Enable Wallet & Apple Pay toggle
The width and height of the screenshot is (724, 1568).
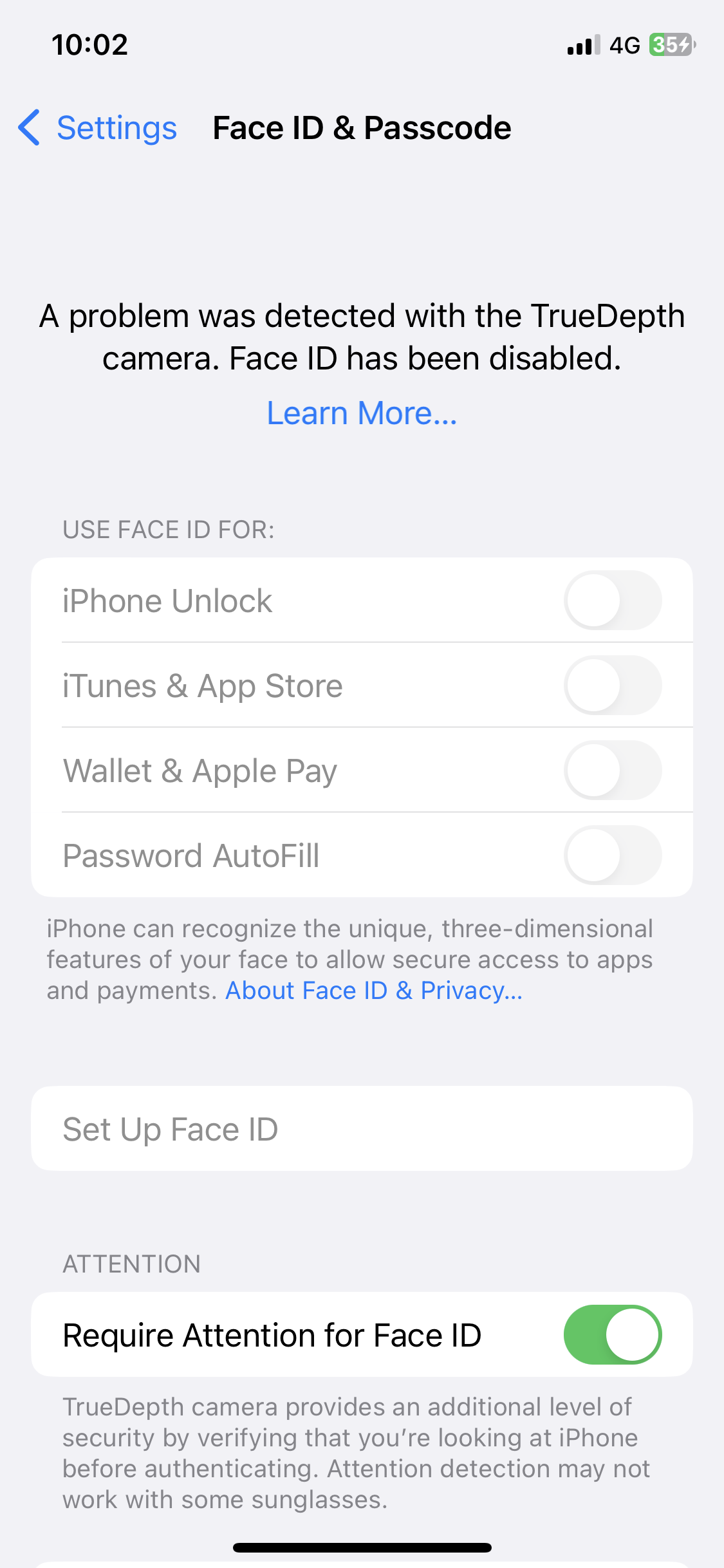click(612, 770)
